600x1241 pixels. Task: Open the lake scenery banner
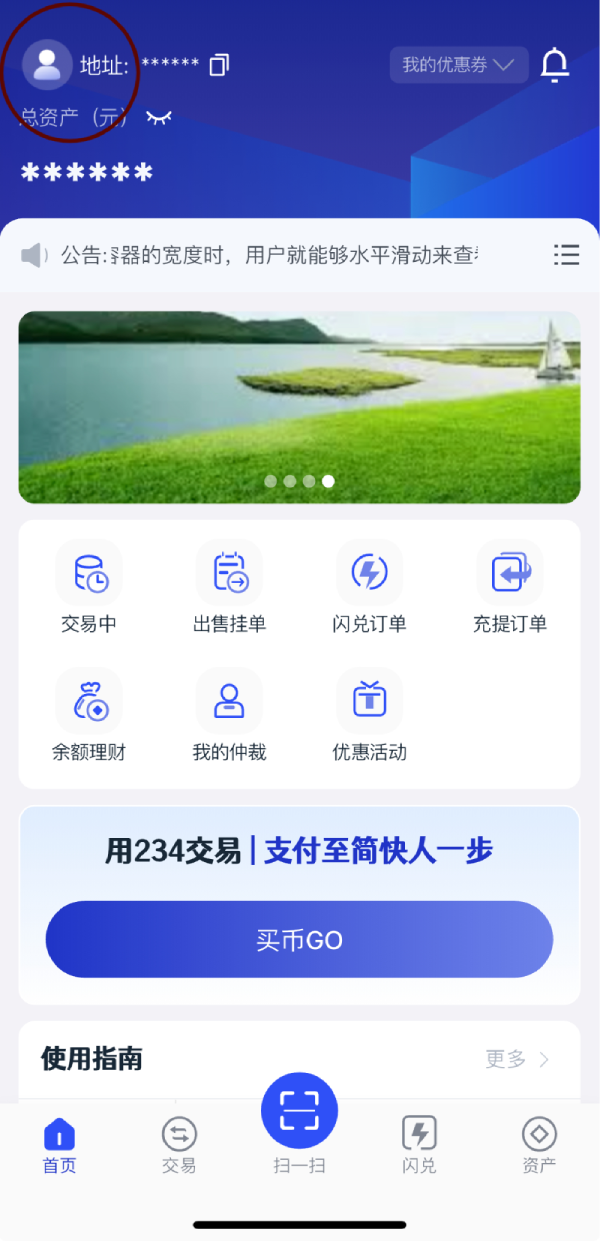pos(299,406)
